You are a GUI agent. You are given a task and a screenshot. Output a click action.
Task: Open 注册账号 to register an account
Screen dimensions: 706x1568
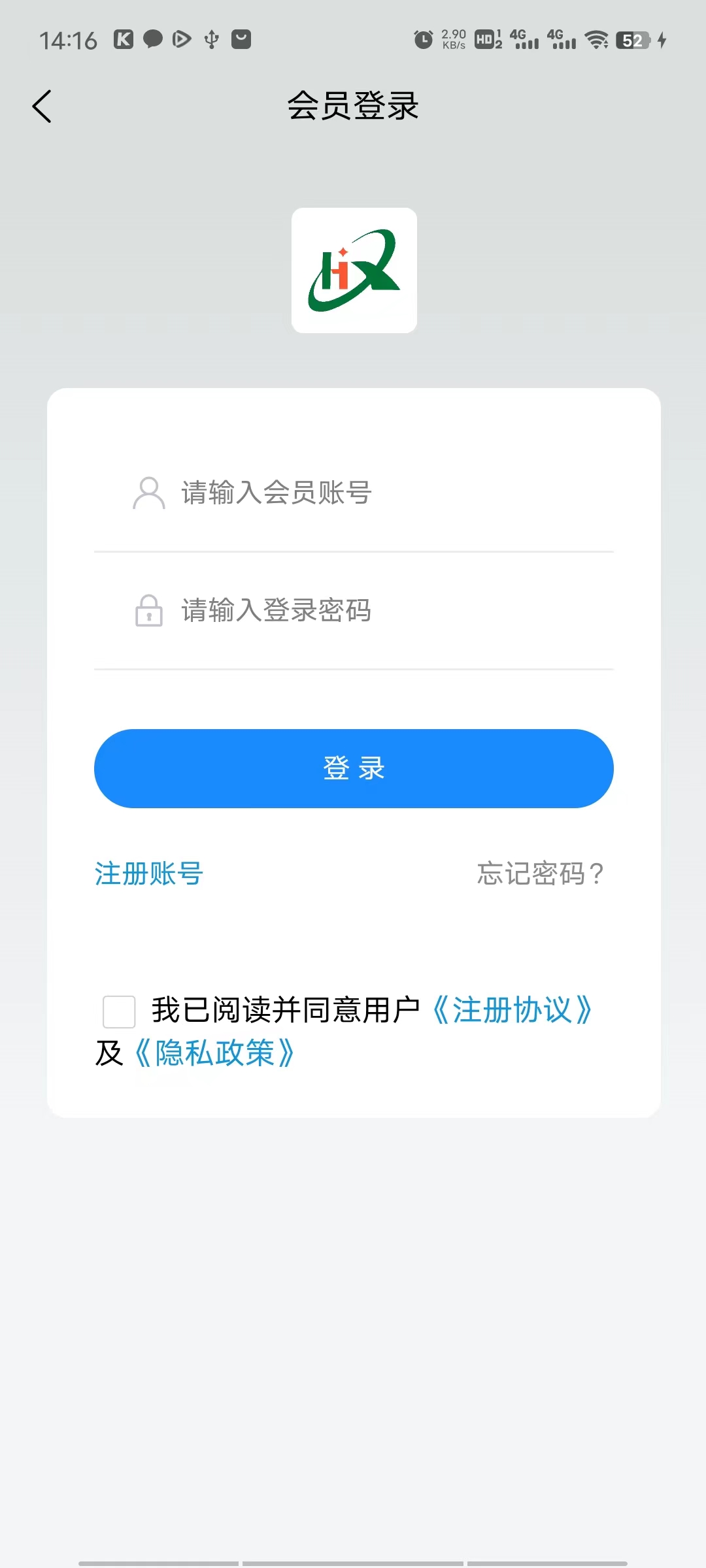pos(149,874)
